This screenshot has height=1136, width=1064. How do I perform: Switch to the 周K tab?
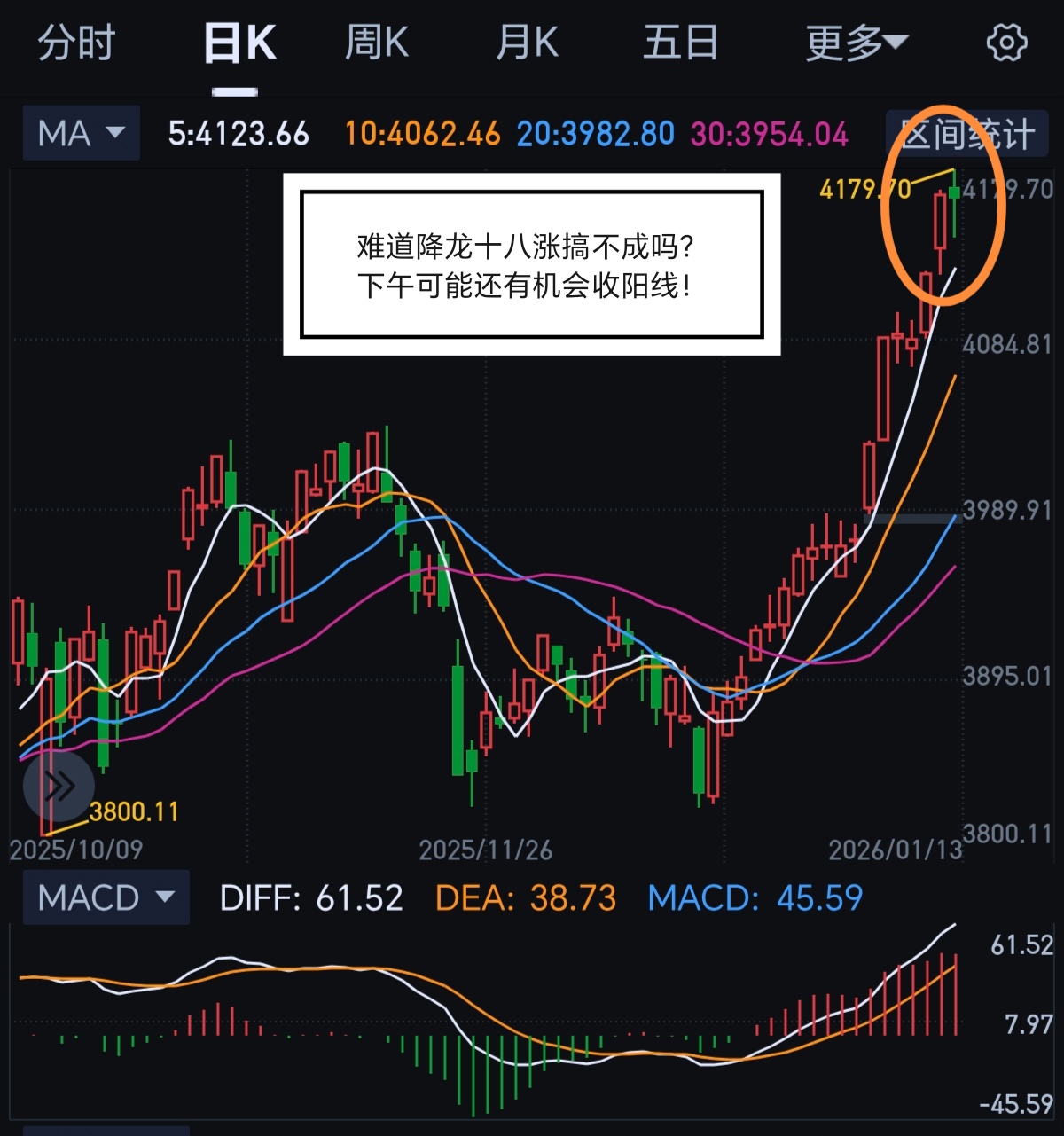[375, 42]
